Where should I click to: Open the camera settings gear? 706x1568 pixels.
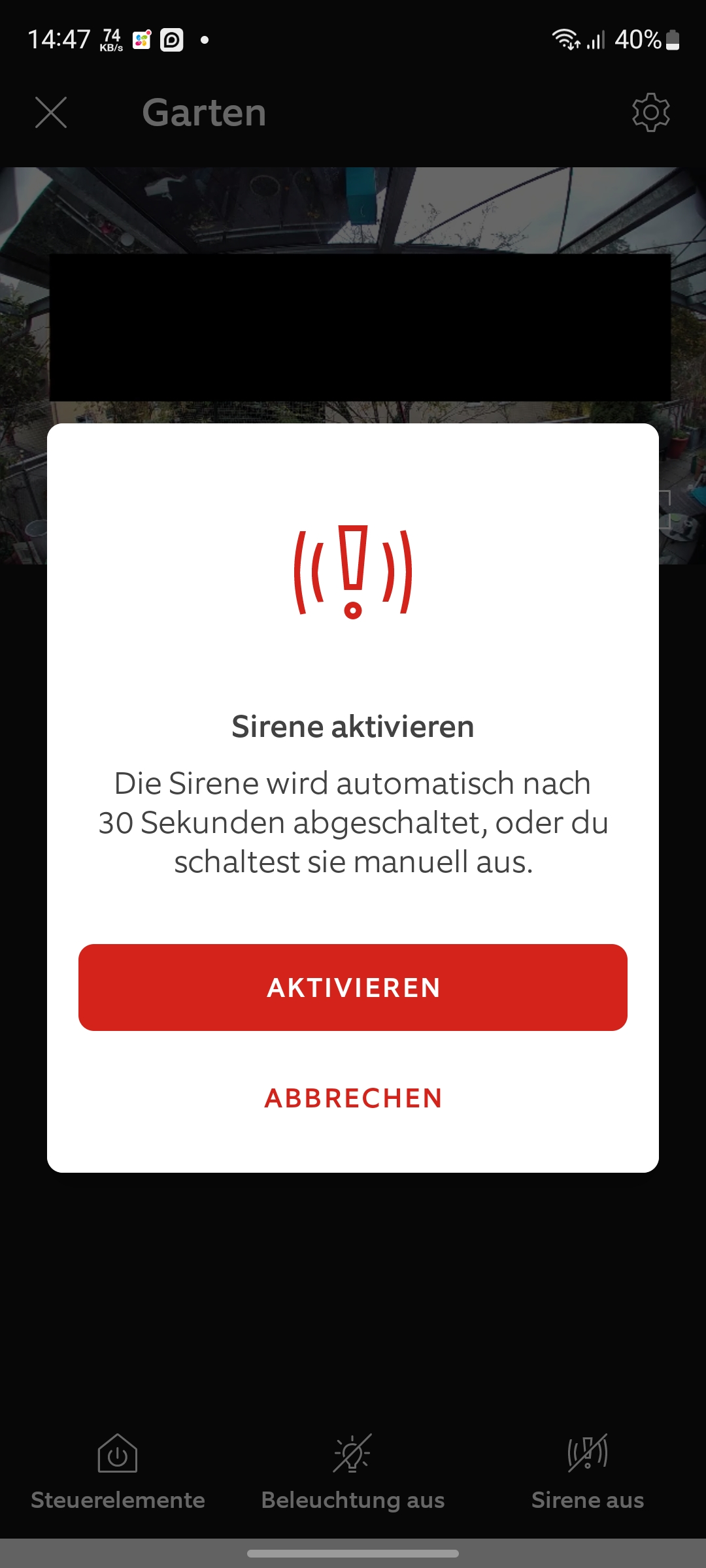[x=650, y=112]
